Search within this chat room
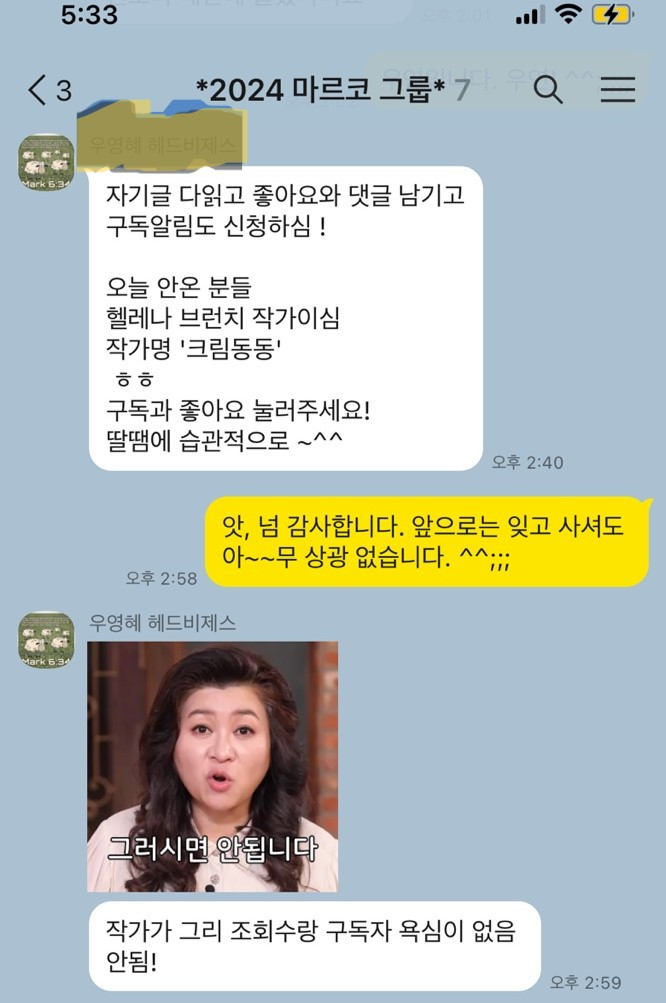This screenshot has width=666, height=1003. (548, 90)
